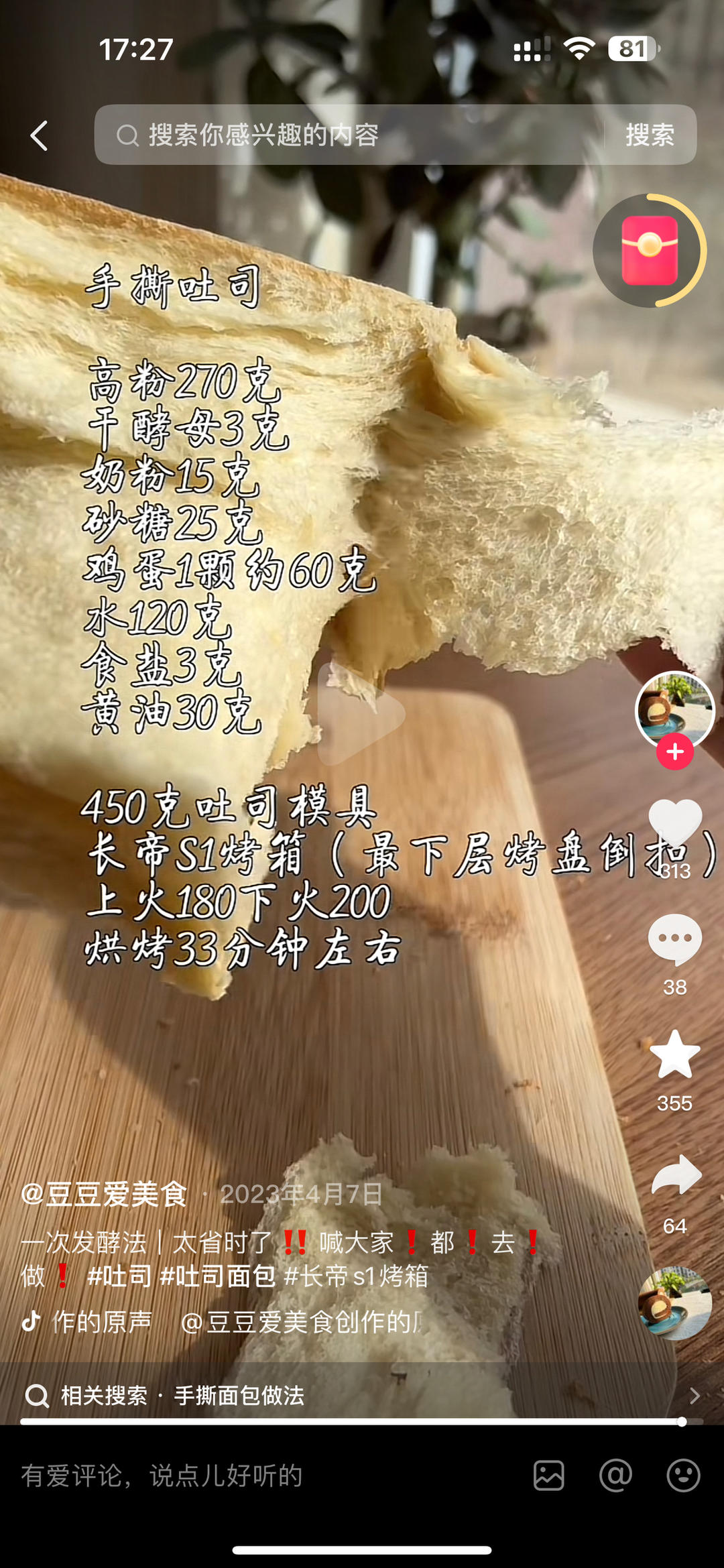The height and width of the screenshot is (1568, 724).
Task: Open the #吐司面包 hashtag
Action: point(218,1276)
